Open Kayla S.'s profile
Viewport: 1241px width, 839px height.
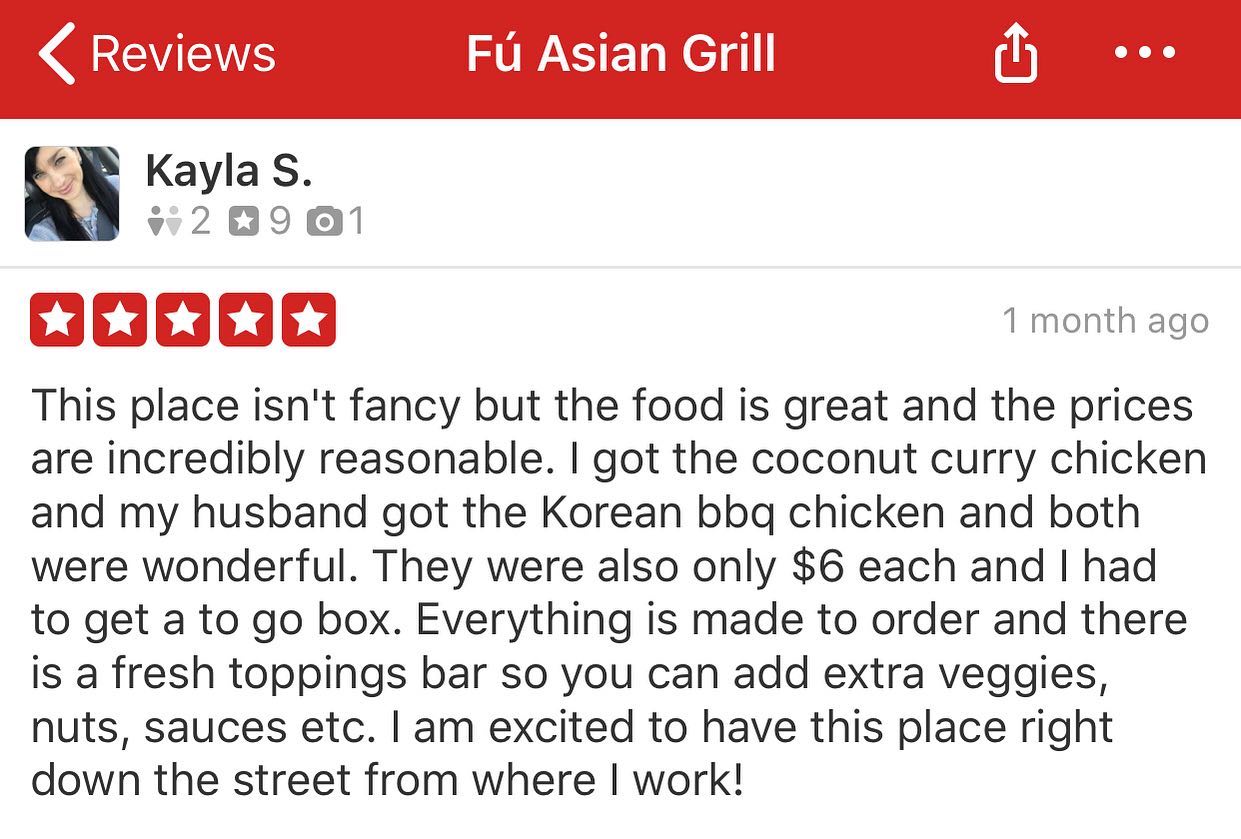point(228,171)
